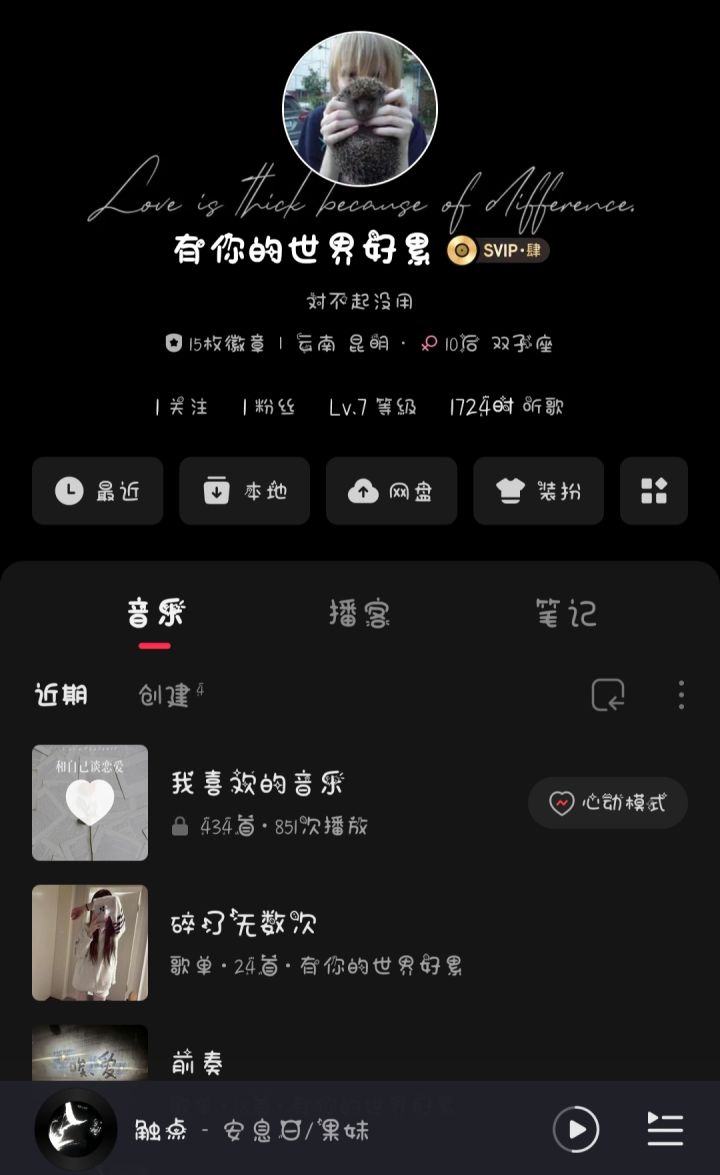Open the playlist overflow menu

(x=681, y=695)
